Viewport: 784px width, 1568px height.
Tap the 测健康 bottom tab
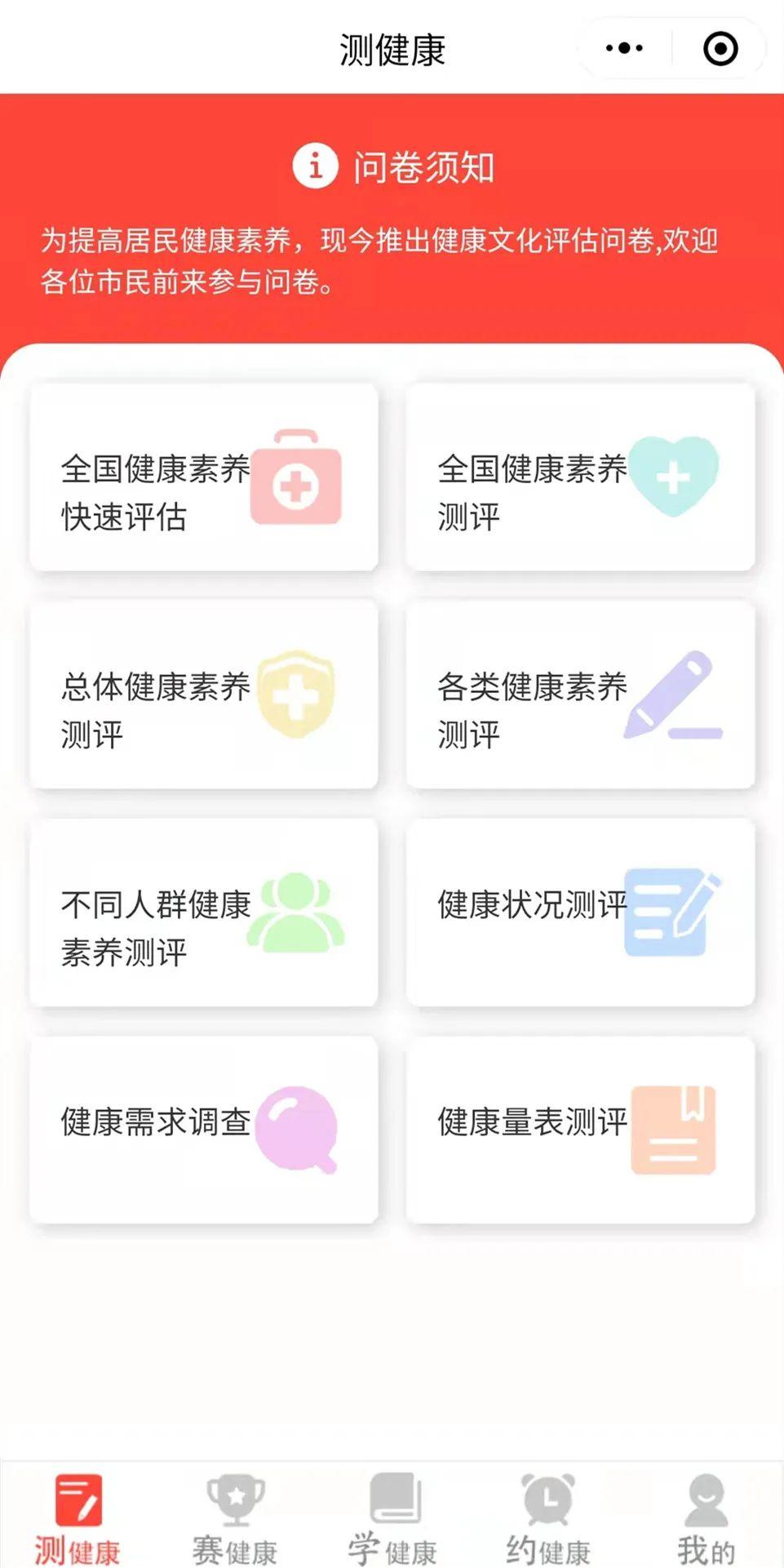(78, 1518)
